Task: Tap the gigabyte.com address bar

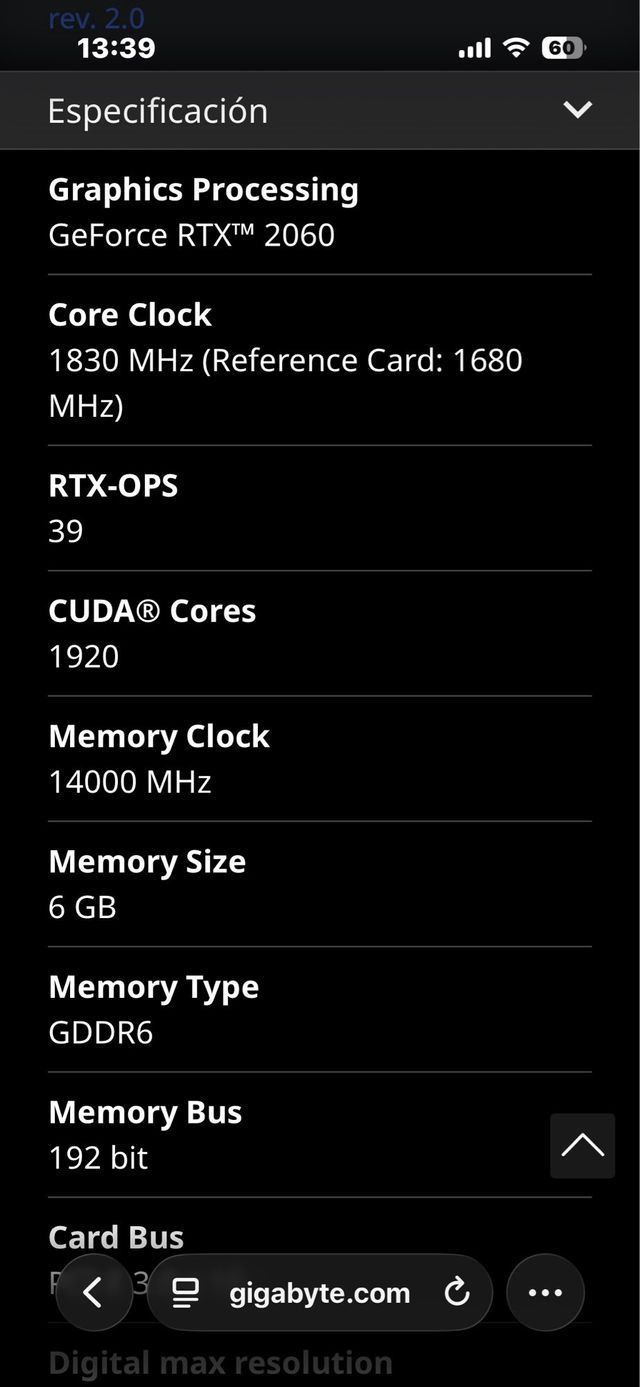Action: click(319, 1293)
